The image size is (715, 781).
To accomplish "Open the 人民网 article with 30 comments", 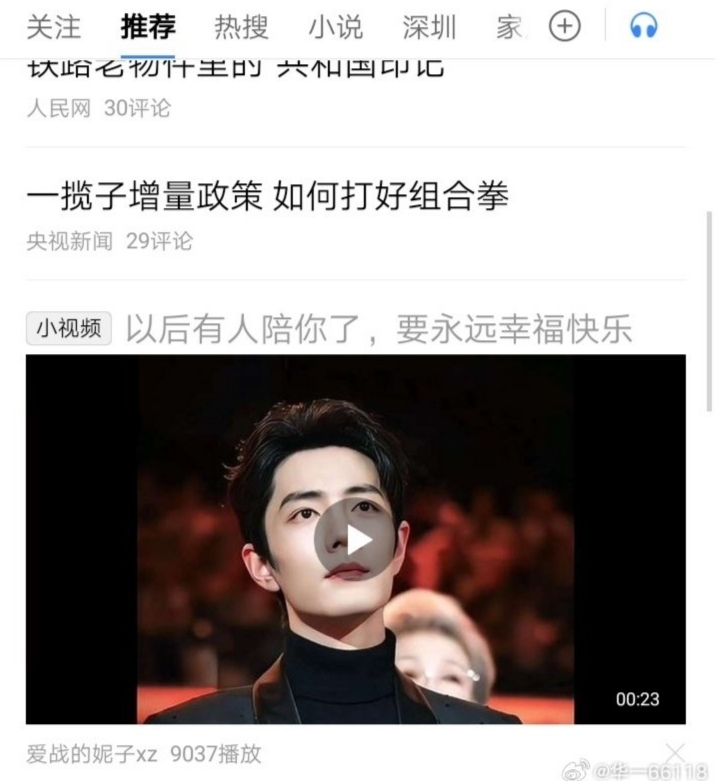I will pyautogui.click(x=234, y=70).
